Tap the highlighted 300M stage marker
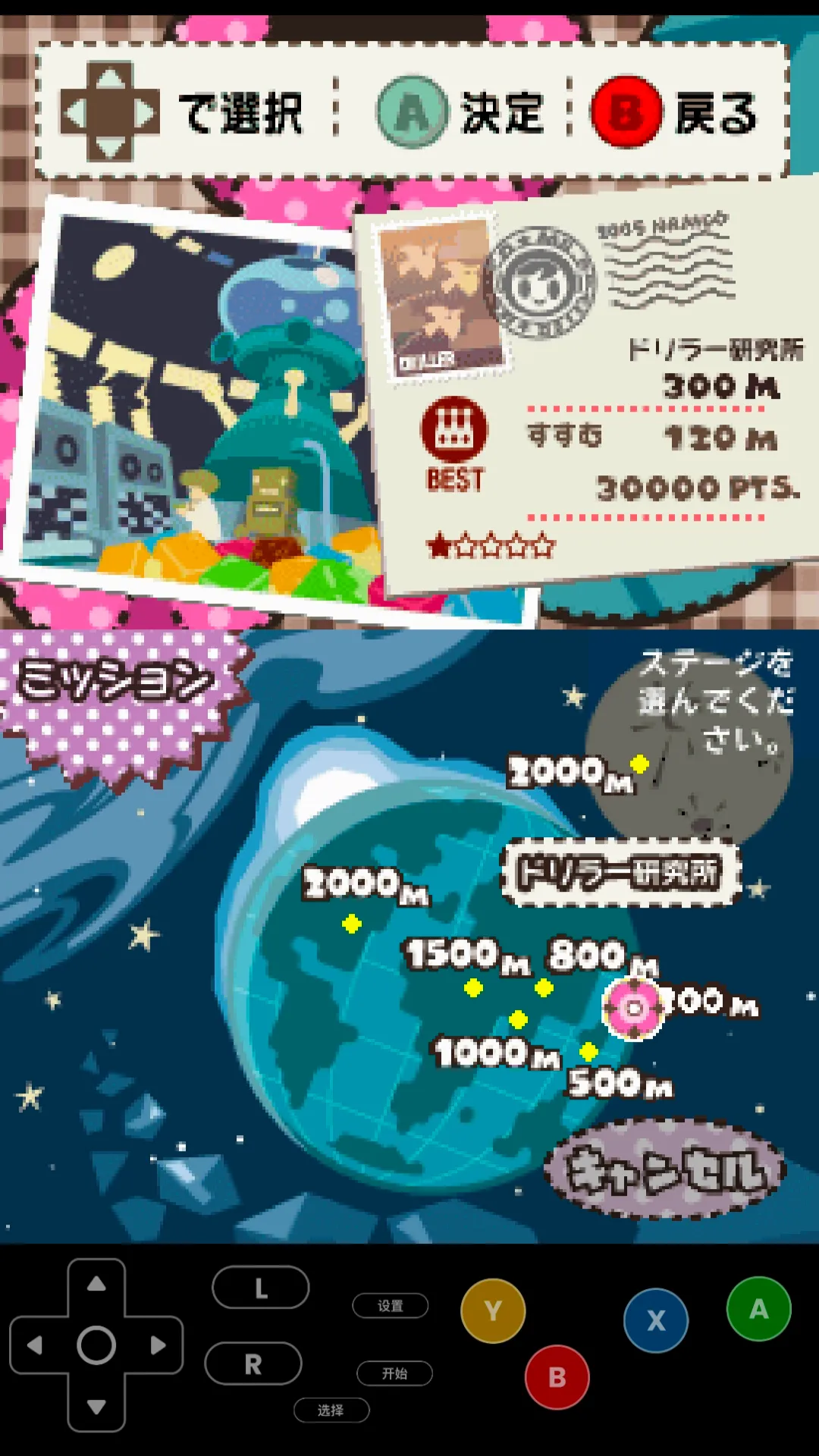The width and height of the screenshot is (819, 1456). 633,1008
